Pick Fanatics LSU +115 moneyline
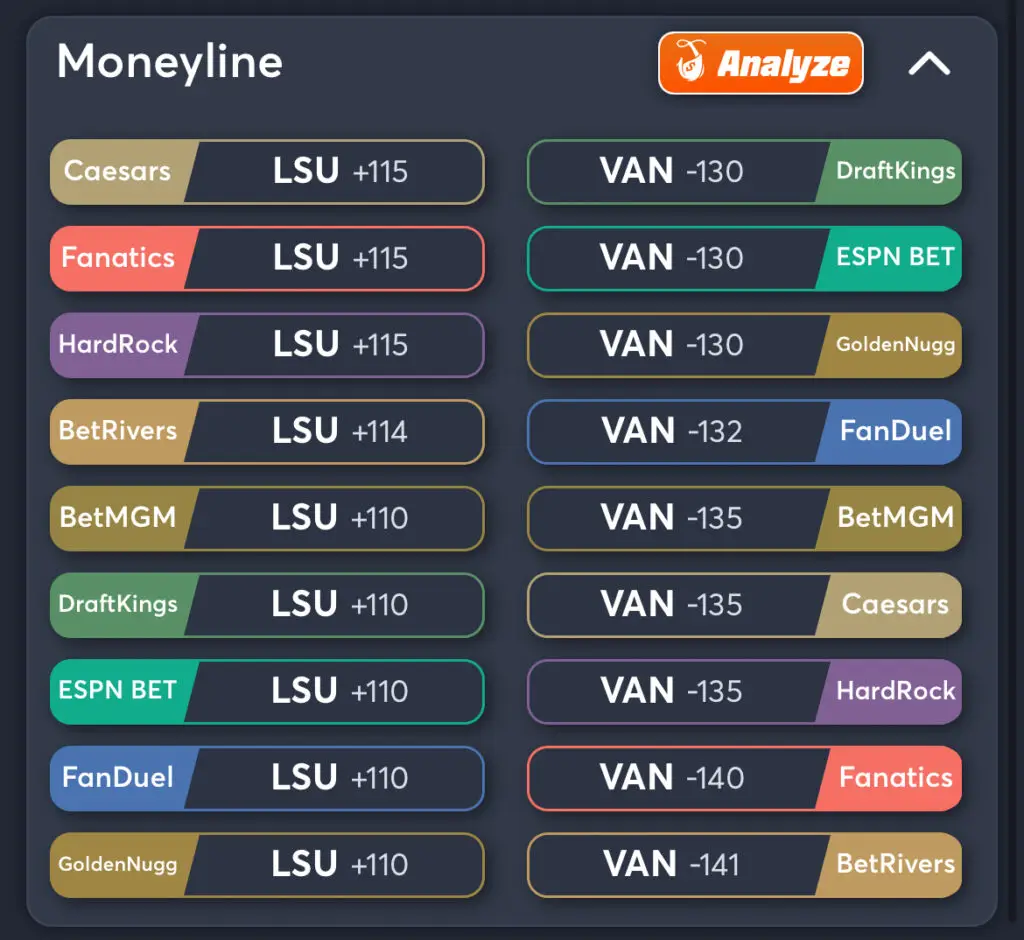The height and width of the screenshot is (940, 1024). point(267,259)
